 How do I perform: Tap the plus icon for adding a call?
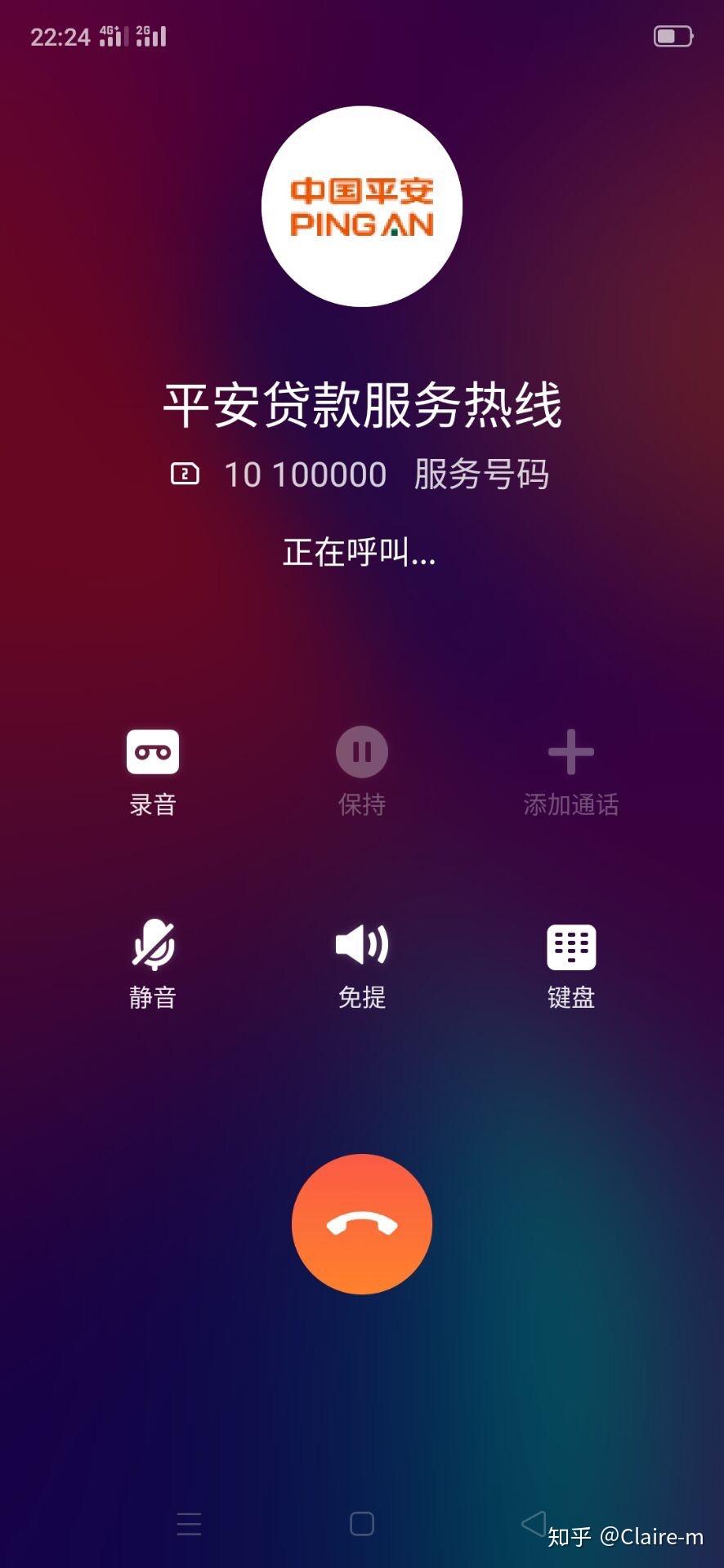click(570, 750)
